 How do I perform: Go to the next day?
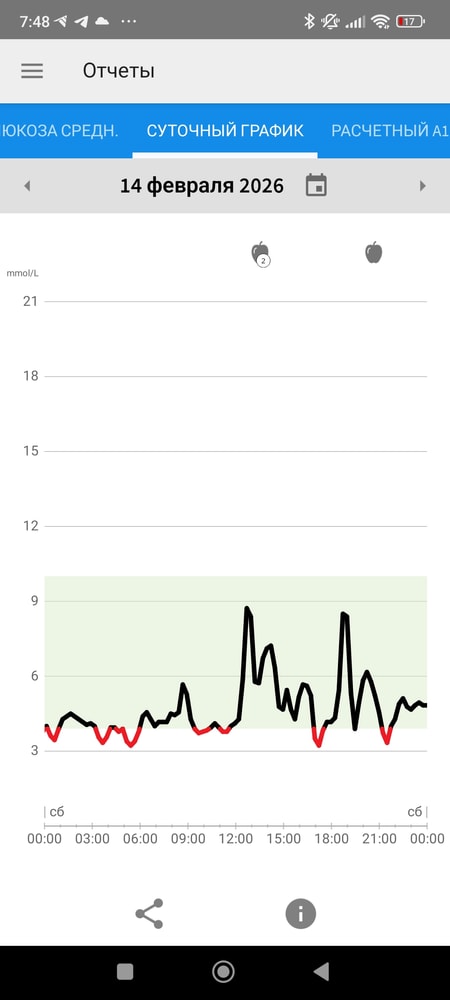click(x=422, y=186)
